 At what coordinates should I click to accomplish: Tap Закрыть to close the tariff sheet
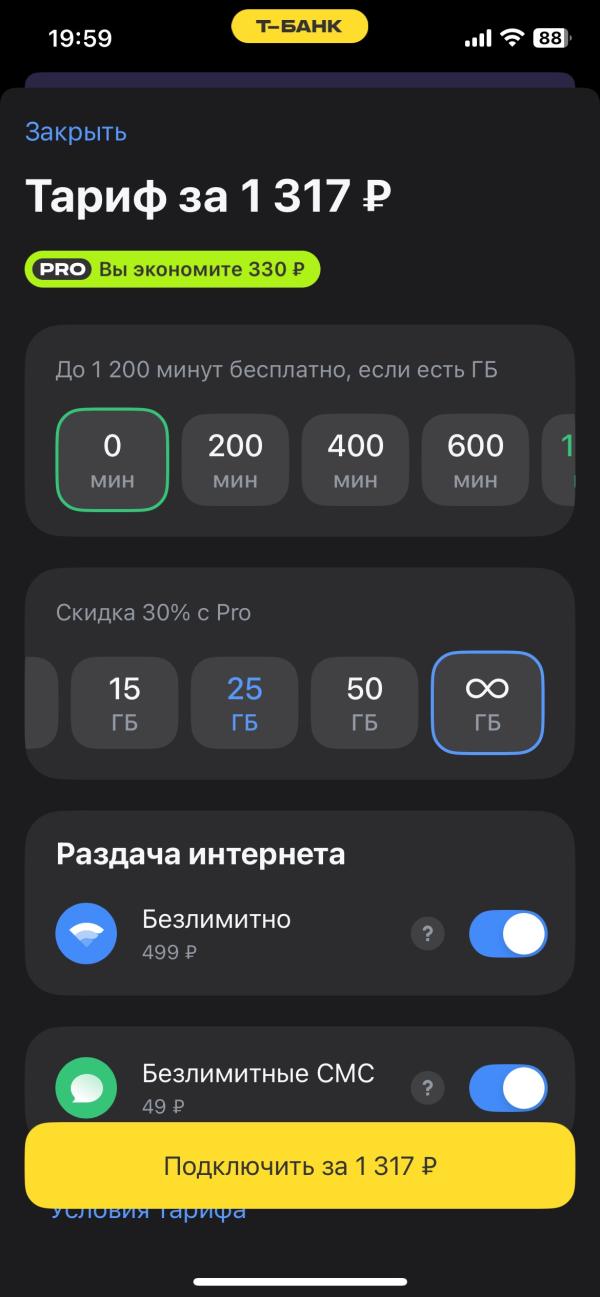tap(76, 131)
